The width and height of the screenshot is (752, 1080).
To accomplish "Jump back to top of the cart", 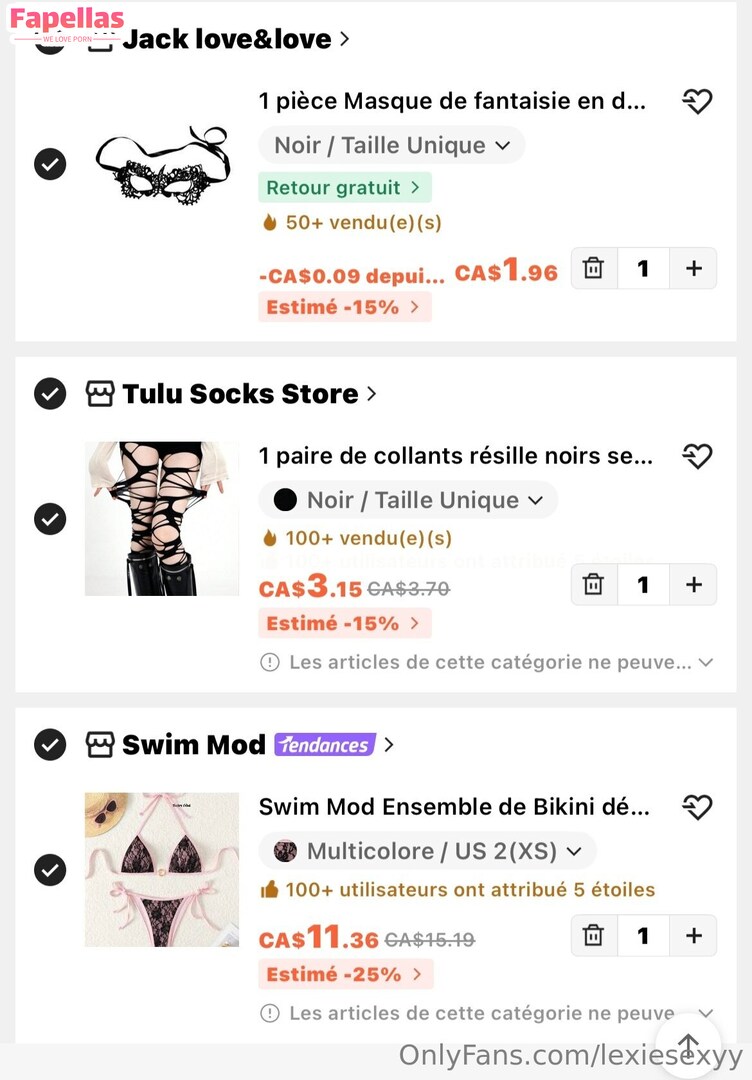I will pos(689,1045).
